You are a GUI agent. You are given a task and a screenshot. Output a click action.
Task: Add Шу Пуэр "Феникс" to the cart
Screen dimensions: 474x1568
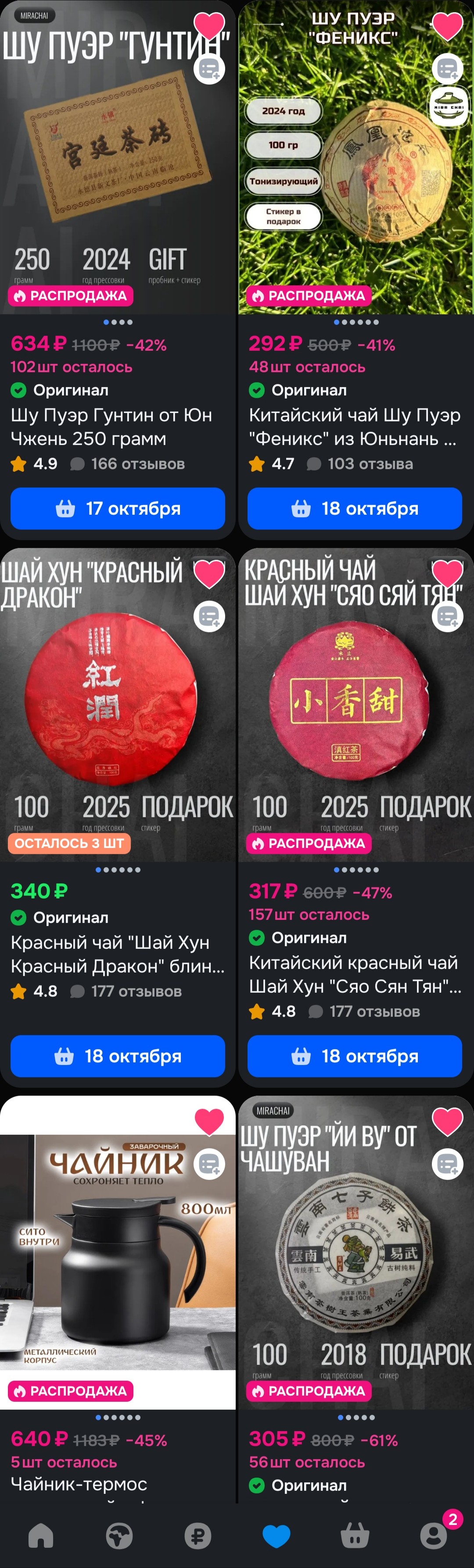355,508
